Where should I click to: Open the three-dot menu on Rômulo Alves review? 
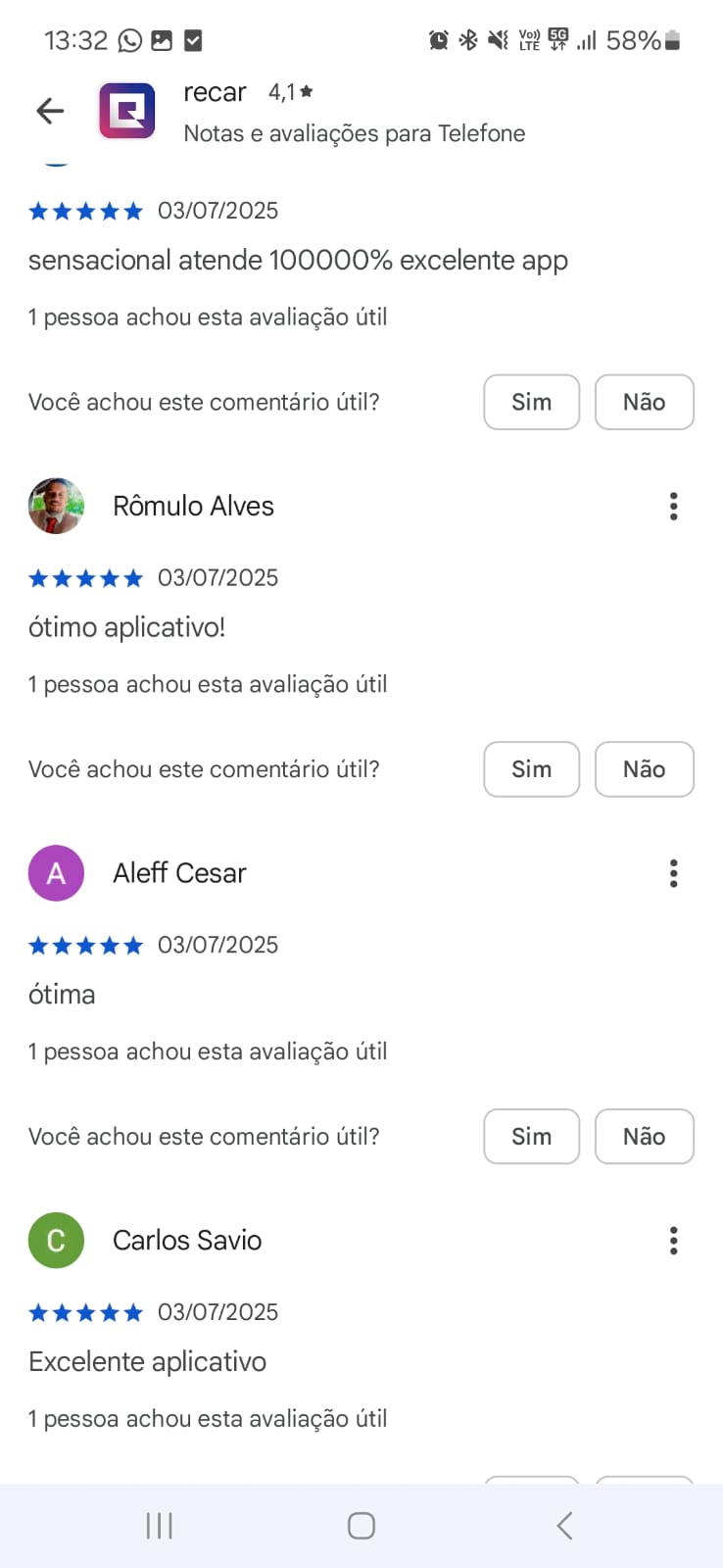point(673,506)
